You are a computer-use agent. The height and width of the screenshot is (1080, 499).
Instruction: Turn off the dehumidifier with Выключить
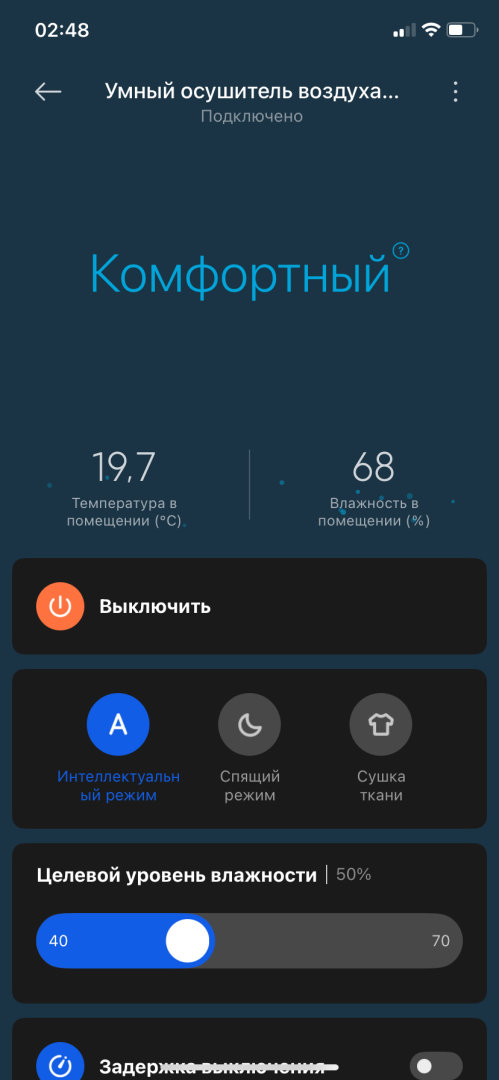coord(250,606)
